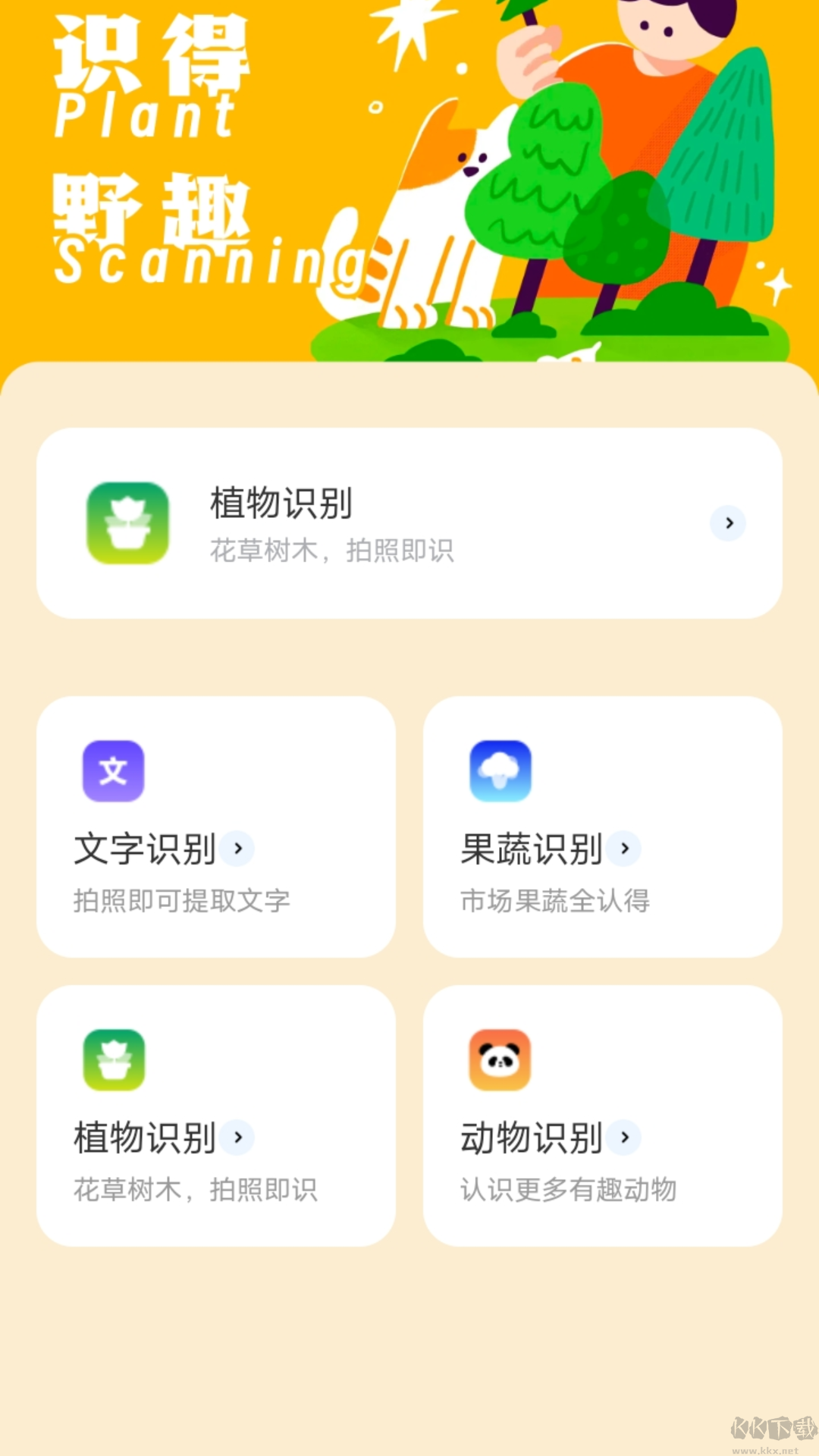Viewport: 819px width, 1456px height.
Task: Click the purple text recognition icon
Action: point(114,771)
